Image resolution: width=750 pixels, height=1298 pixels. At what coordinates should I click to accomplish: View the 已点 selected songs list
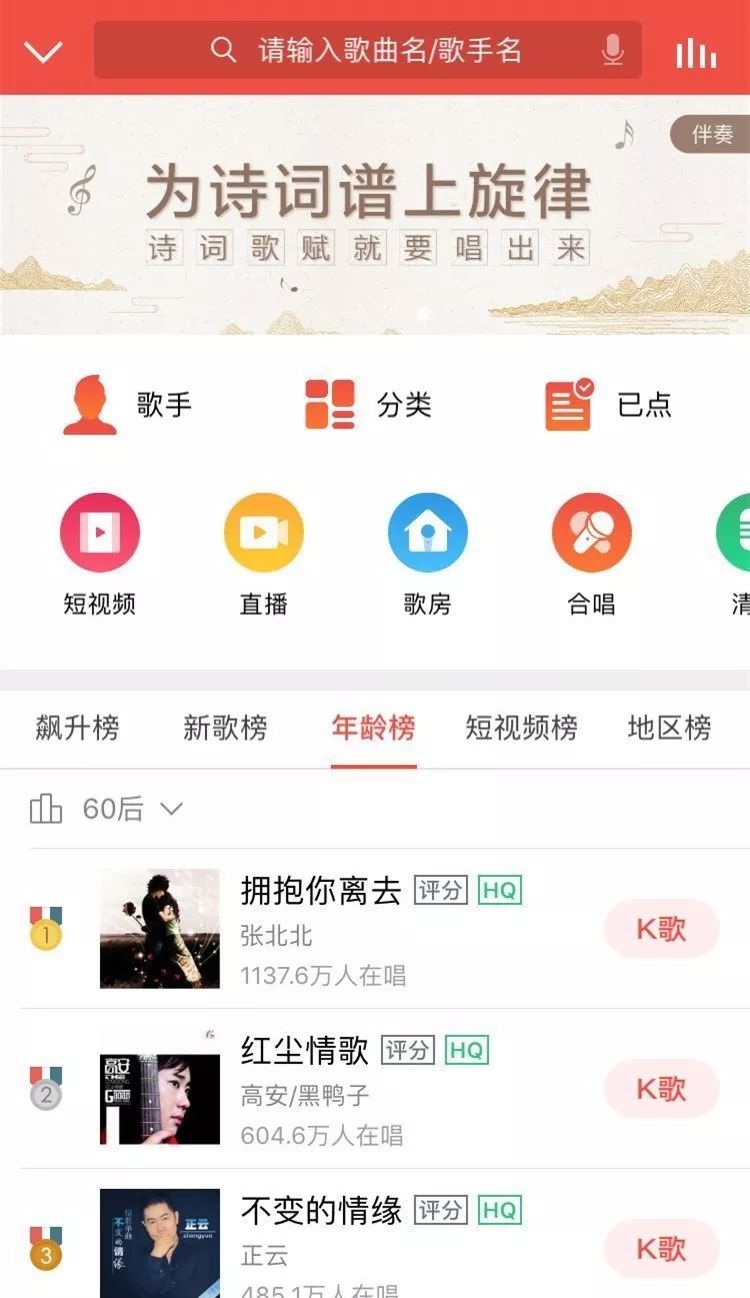click(608, 405)
